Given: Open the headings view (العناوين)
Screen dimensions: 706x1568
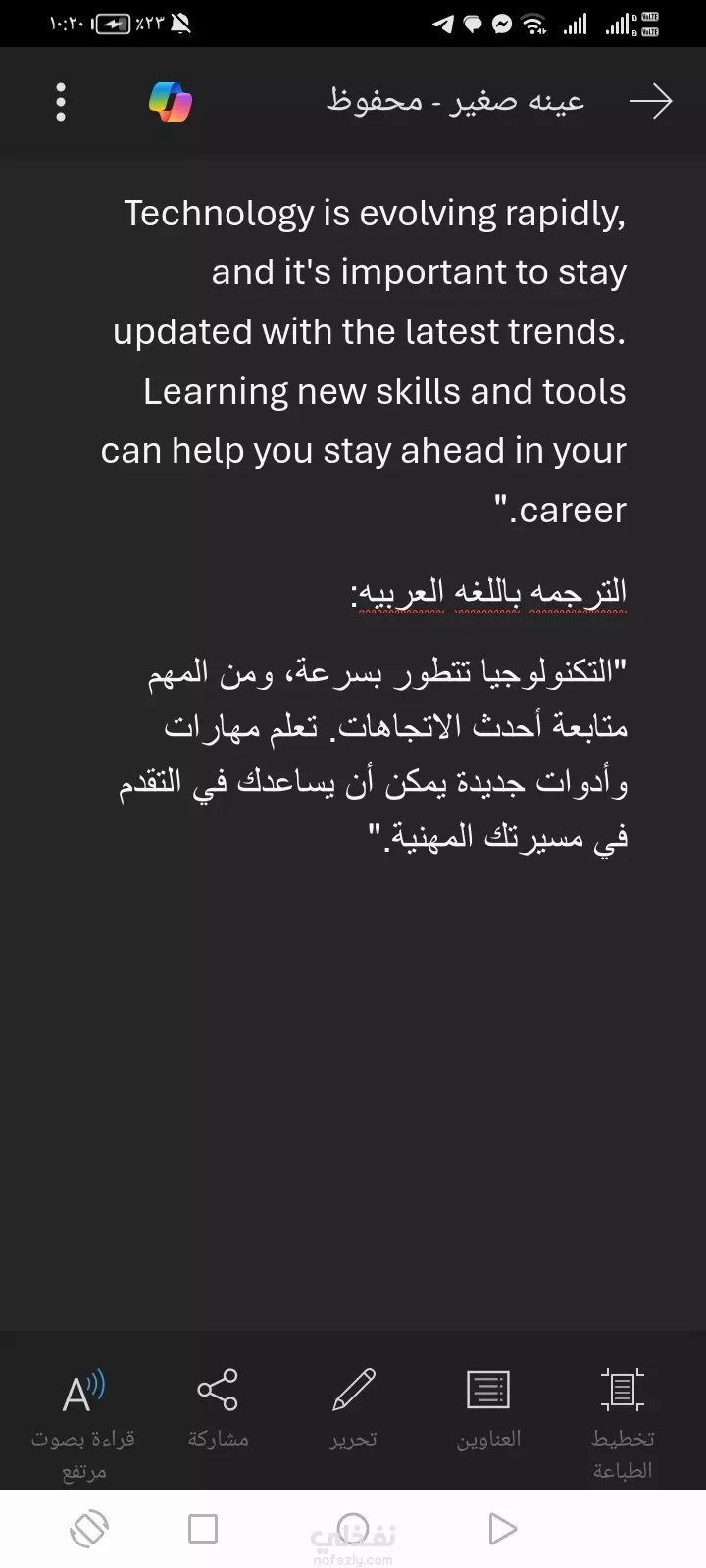Looking at the screenshot, I should [488, 1407].
